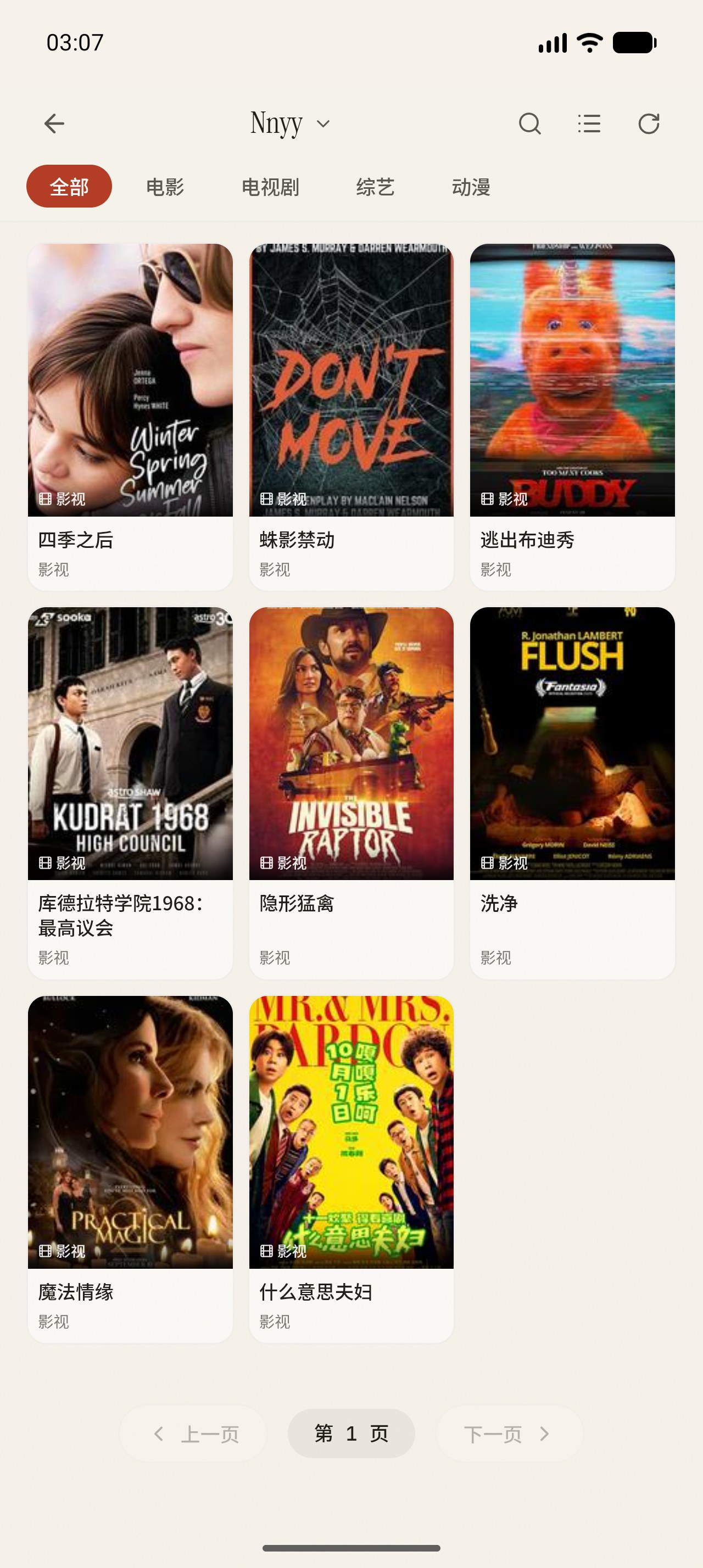Switch to the 电视剧 tab
This screenshot has height=1568, width=703.
[270, 186]
